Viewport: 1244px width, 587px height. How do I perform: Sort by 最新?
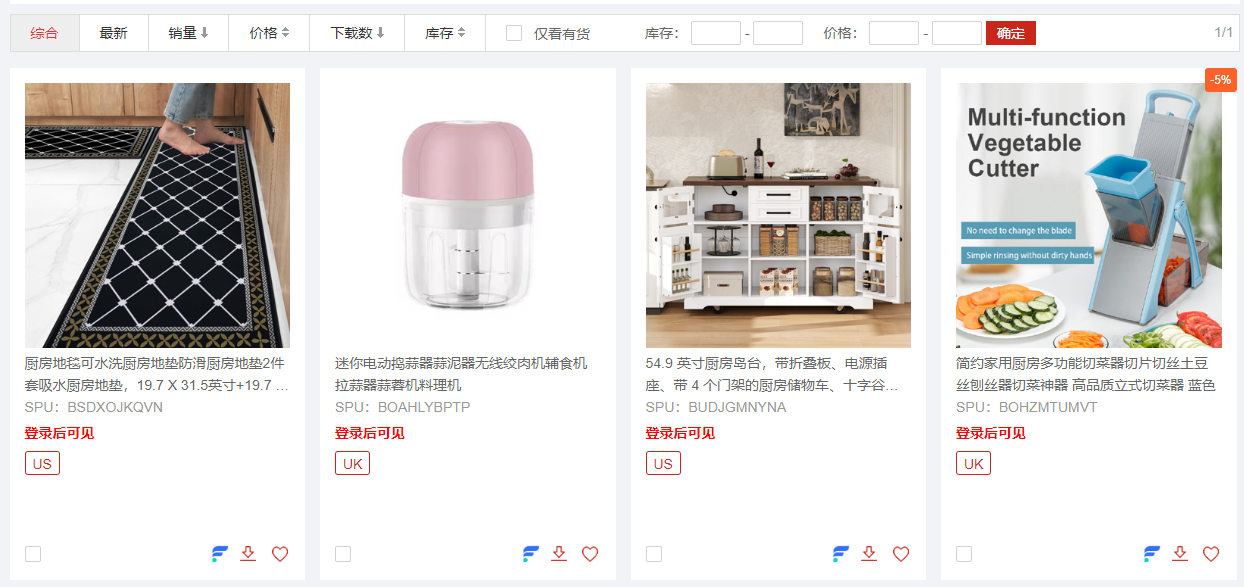click(113, 33)
